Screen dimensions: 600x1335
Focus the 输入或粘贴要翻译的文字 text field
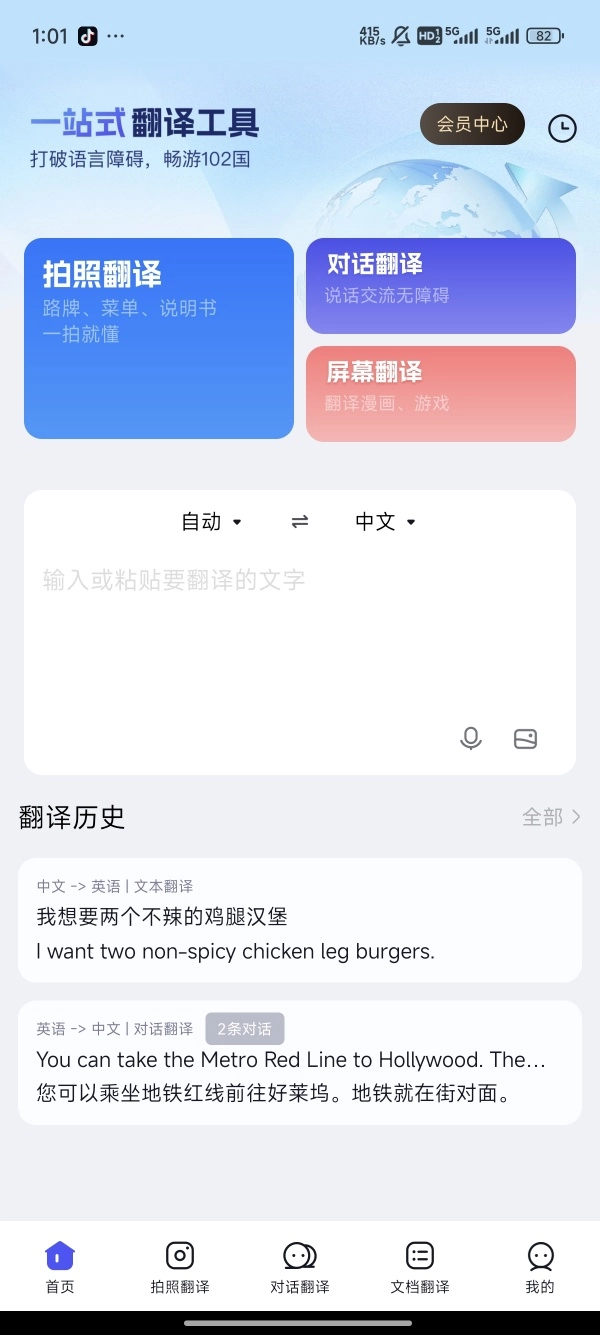click(300, 620)
